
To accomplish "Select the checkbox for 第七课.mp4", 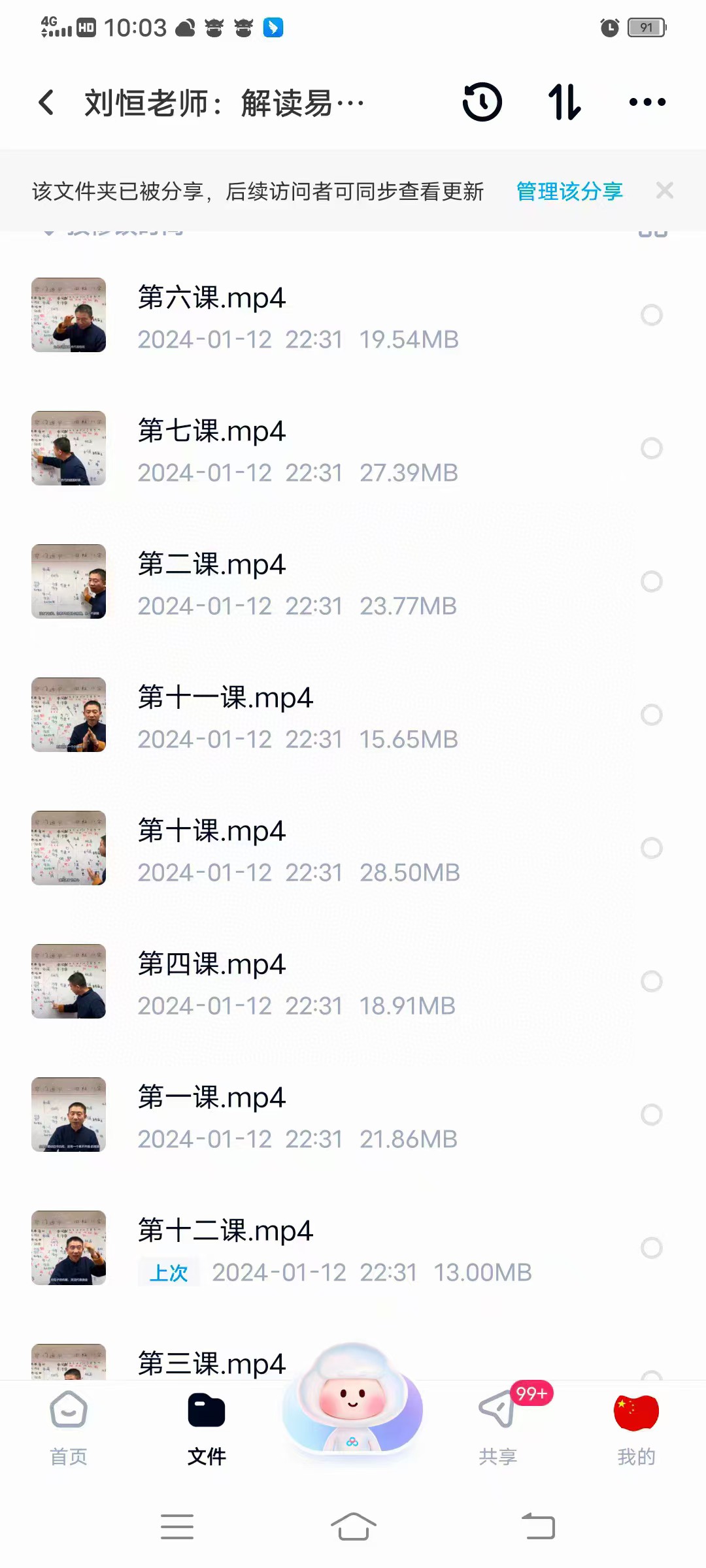I will point(651,448).
